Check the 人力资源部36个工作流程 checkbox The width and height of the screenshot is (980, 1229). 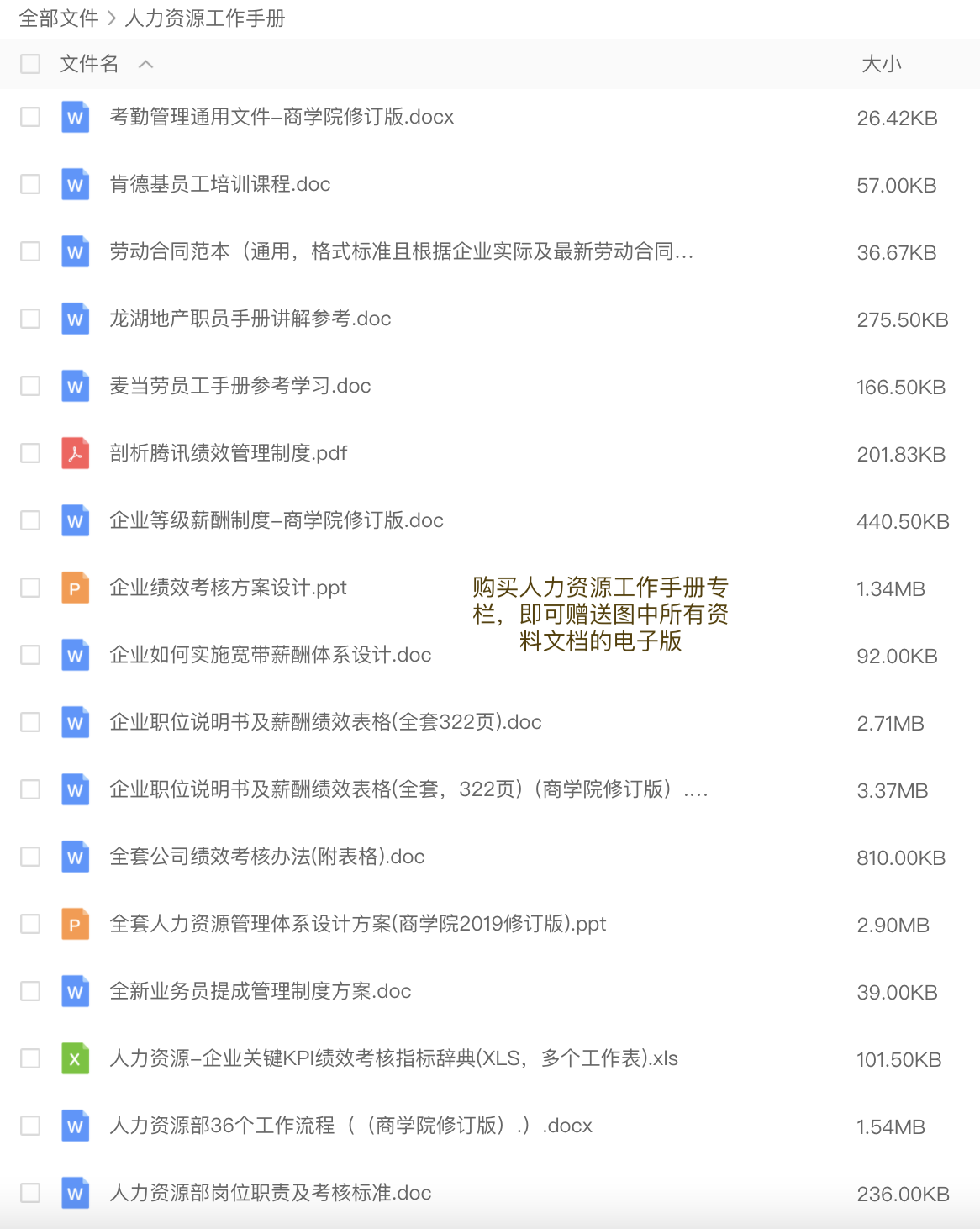pyautogui.click(x=30, y=1126)
